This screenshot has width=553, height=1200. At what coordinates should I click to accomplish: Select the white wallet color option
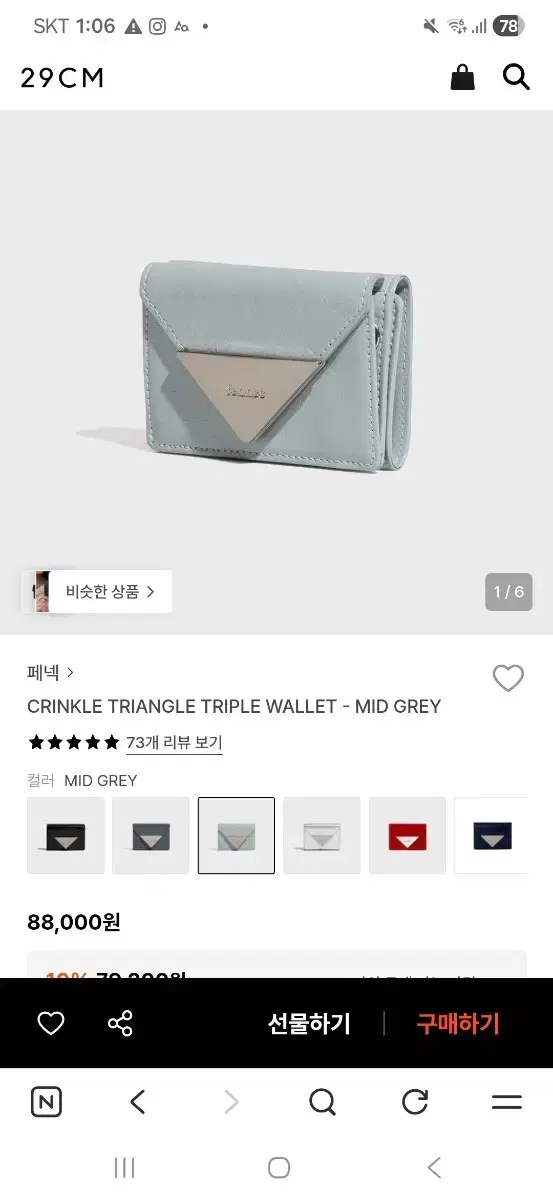[x=322, y=836]
